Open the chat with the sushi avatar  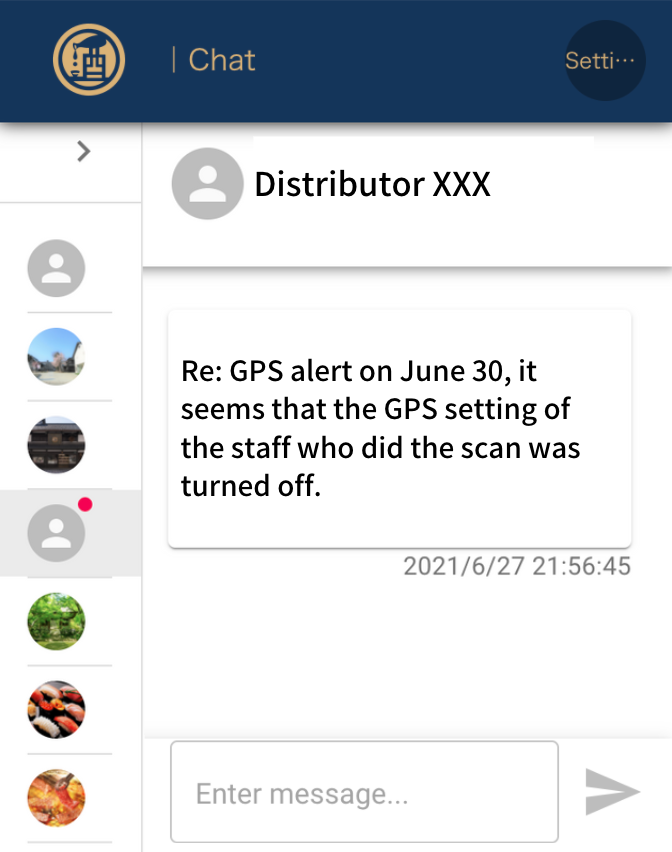[57, 709]
